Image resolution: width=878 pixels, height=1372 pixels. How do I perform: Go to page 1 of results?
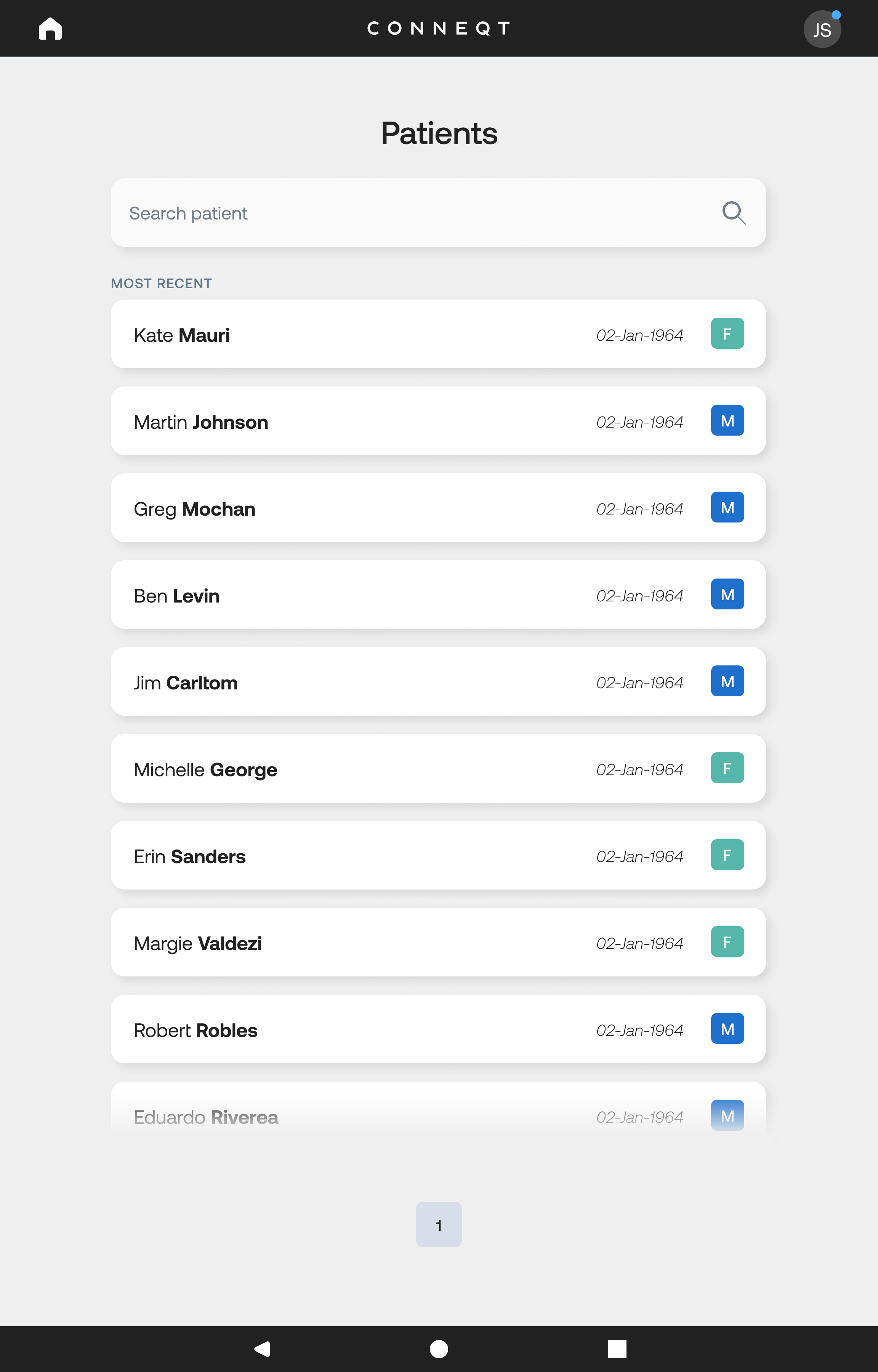coord(439,1225)
